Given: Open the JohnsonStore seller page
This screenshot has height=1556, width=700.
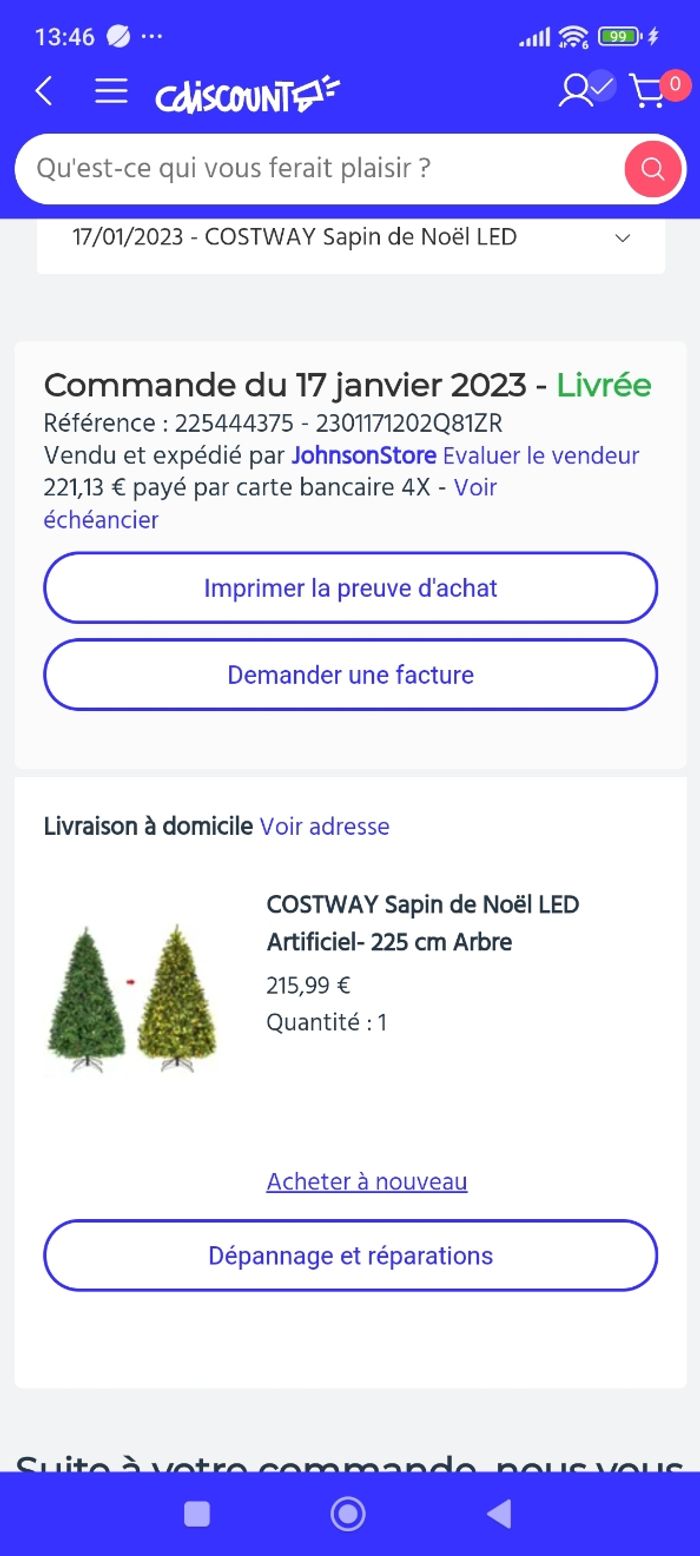Looking at the screenshot, I should coord(363,456).
